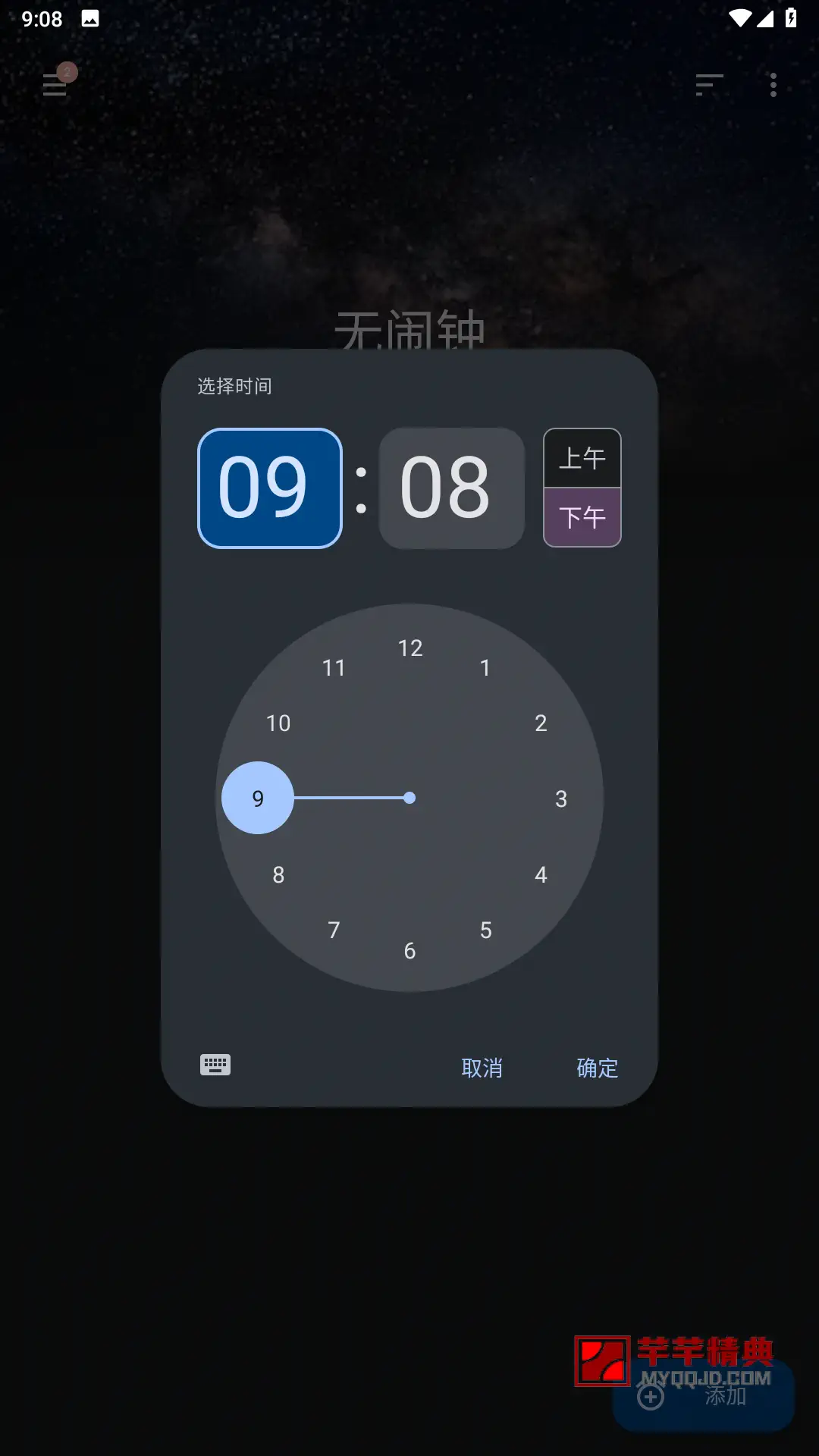Confirm time with 确定 button
This screenshot has width=819, height=1456.
(598, 1068)
